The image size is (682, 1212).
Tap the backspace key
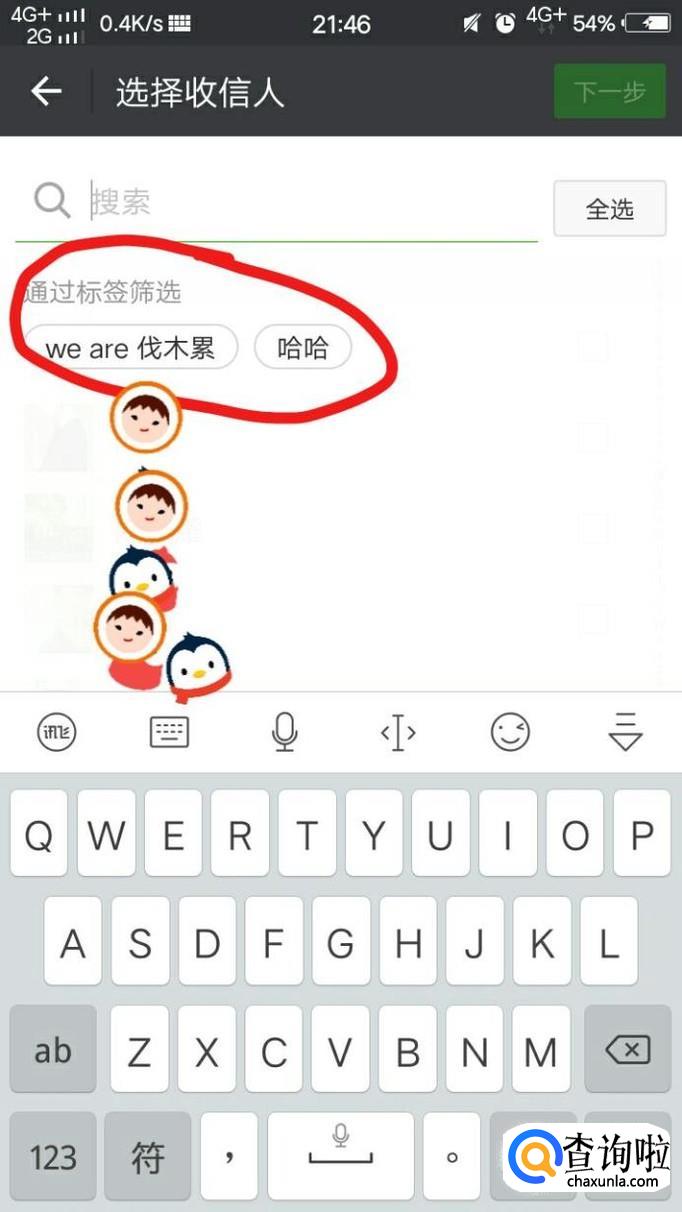pos(627,1050)
